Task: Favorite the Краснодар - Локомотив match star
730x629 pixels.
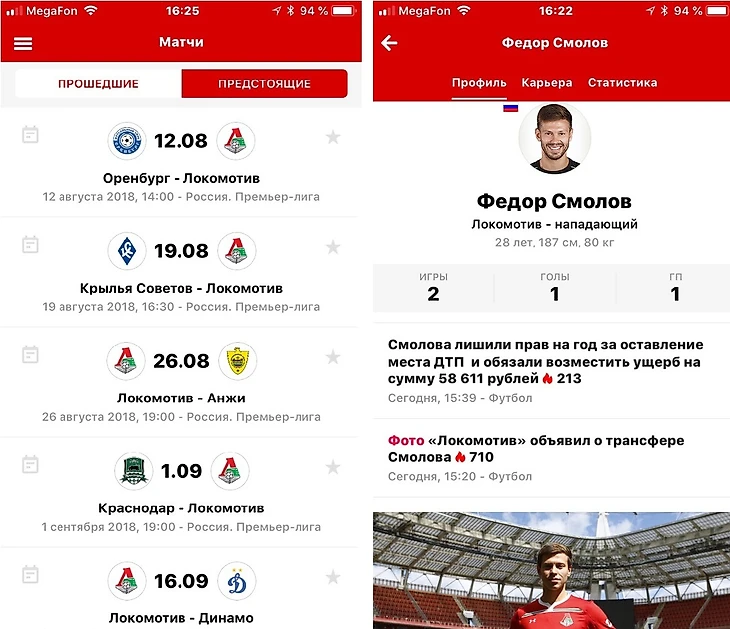Action: tap(333, 467)
